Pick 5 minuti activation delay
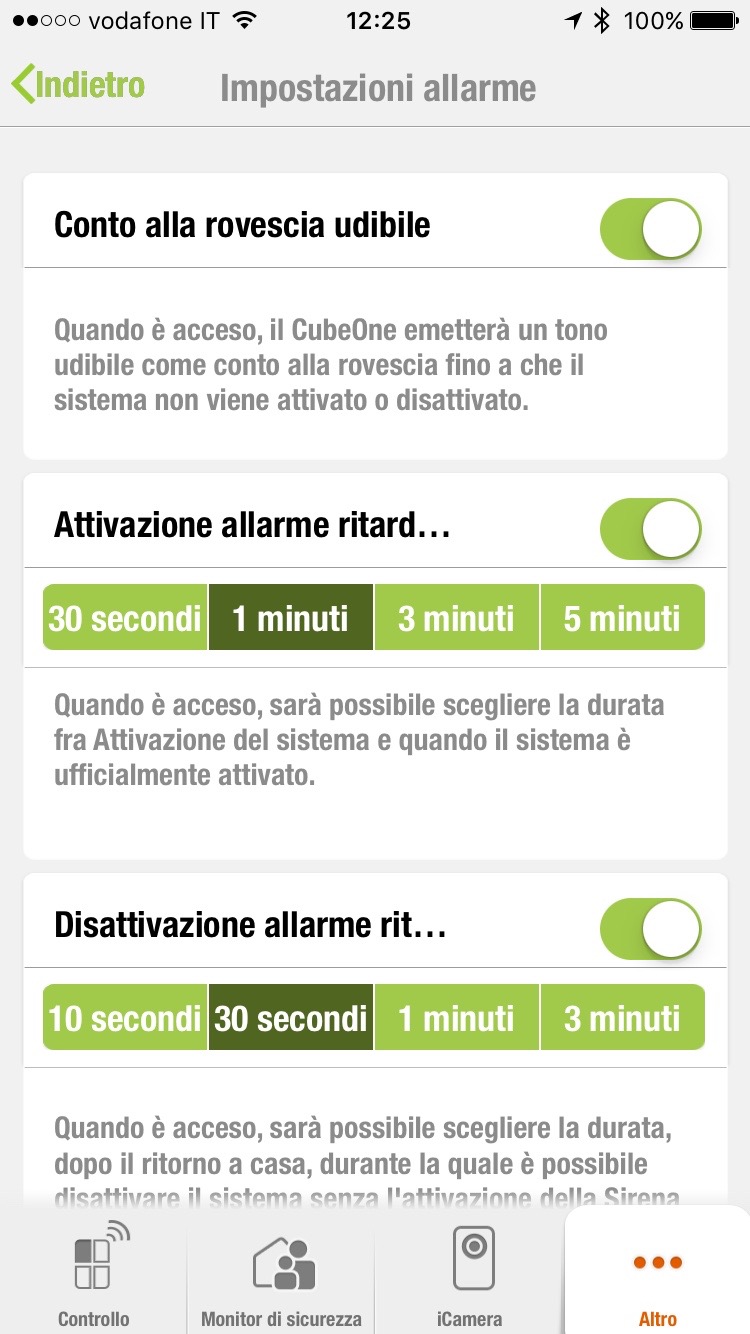The height and width of the screenshot is (1334, 750). coord(623,618)
